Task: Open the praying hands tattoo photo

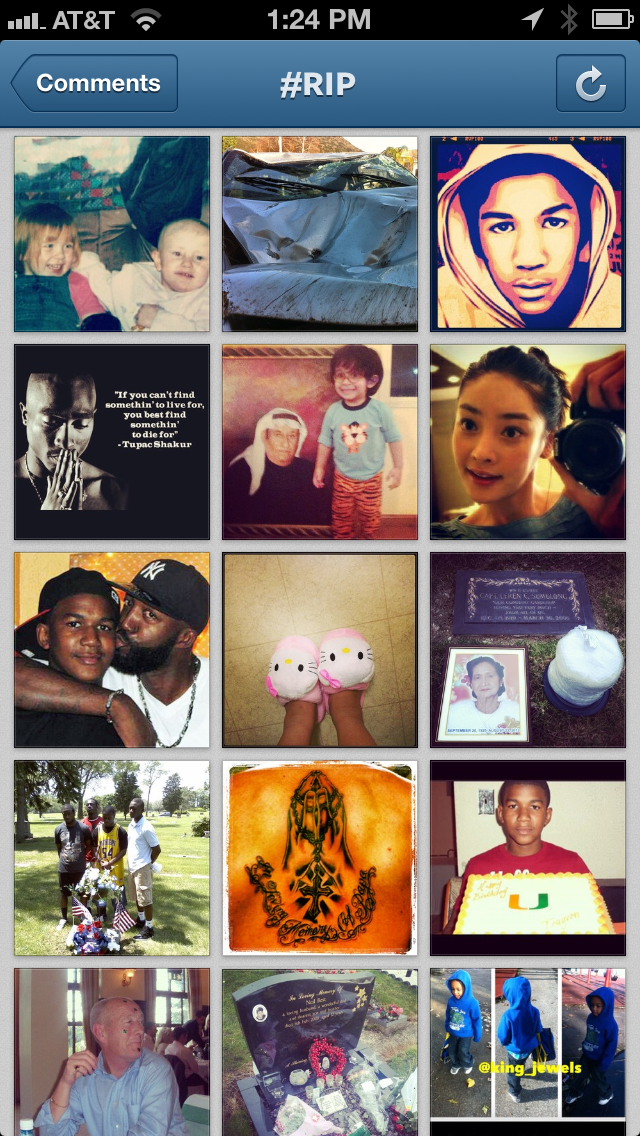Action: (320, 858)
